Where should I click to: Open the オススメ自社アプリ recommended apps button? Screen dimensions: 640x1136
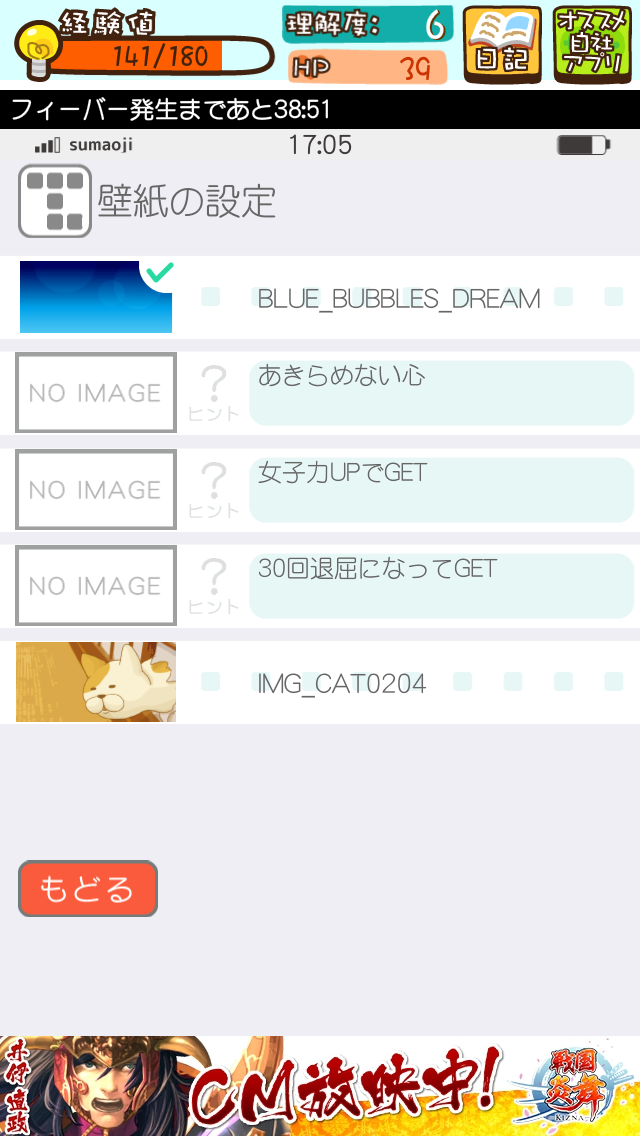pos(593,44)
